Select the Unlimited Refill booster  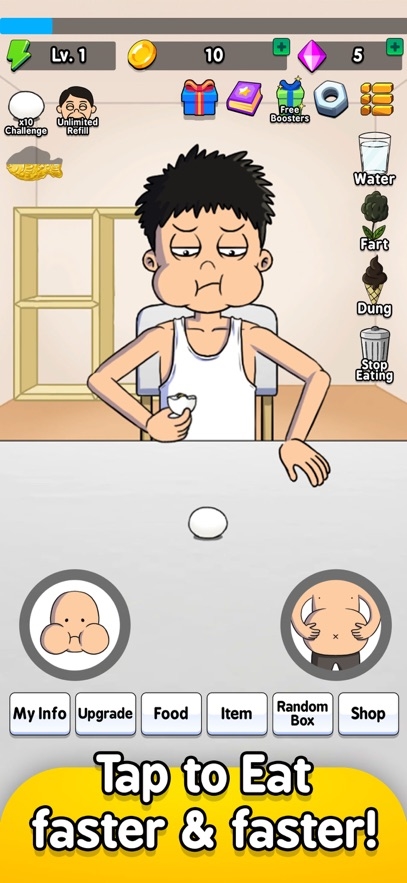pos(77,110)
